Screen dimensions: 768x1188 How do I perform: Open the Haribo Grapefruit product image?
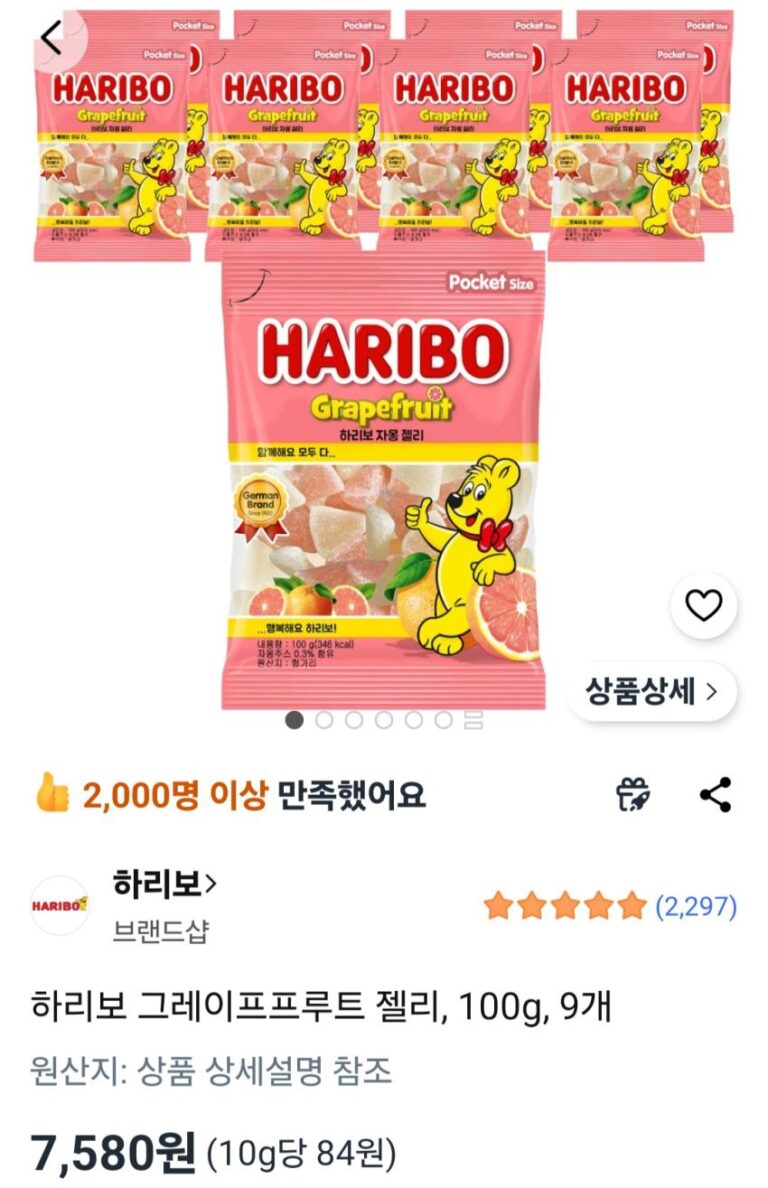click(383, 480)
